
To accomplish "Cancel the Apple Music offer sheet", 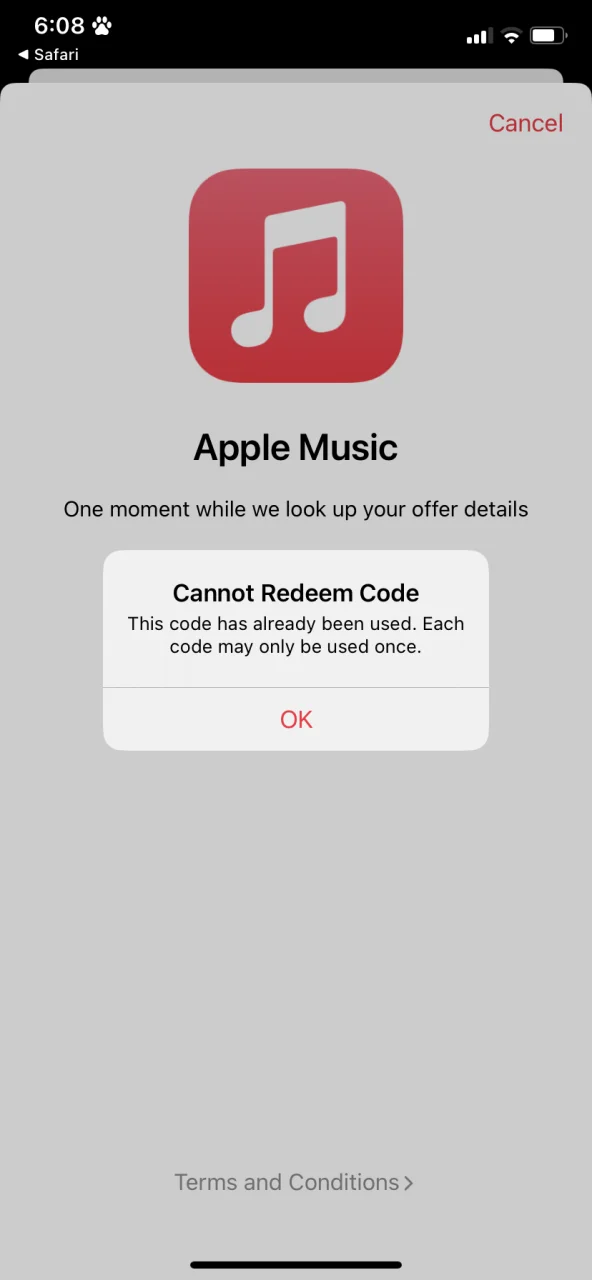I will click(525, 123).
